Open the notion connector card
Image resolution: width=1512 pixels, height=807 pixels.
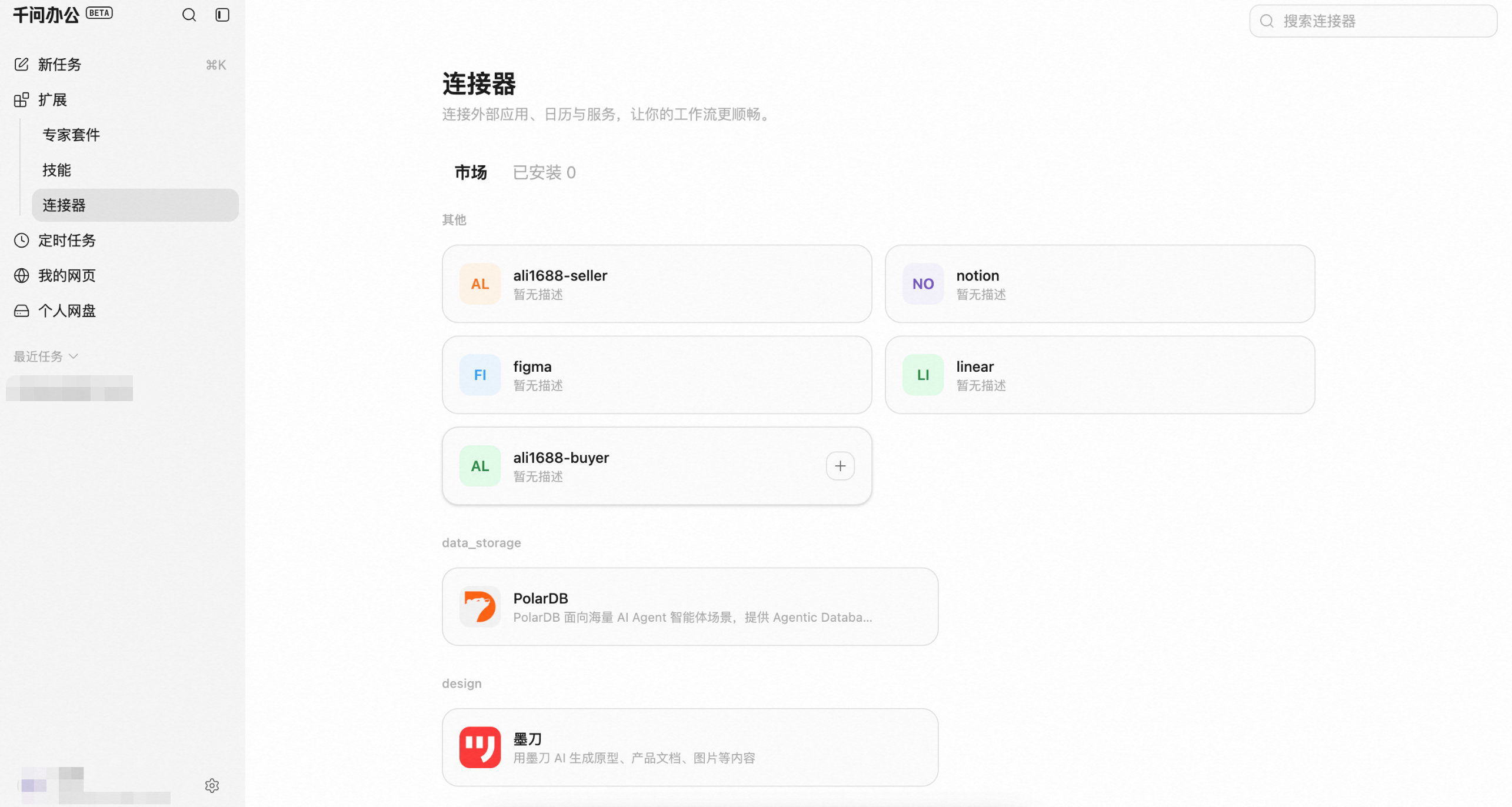pyautogui.click(x=1100, y=284)
